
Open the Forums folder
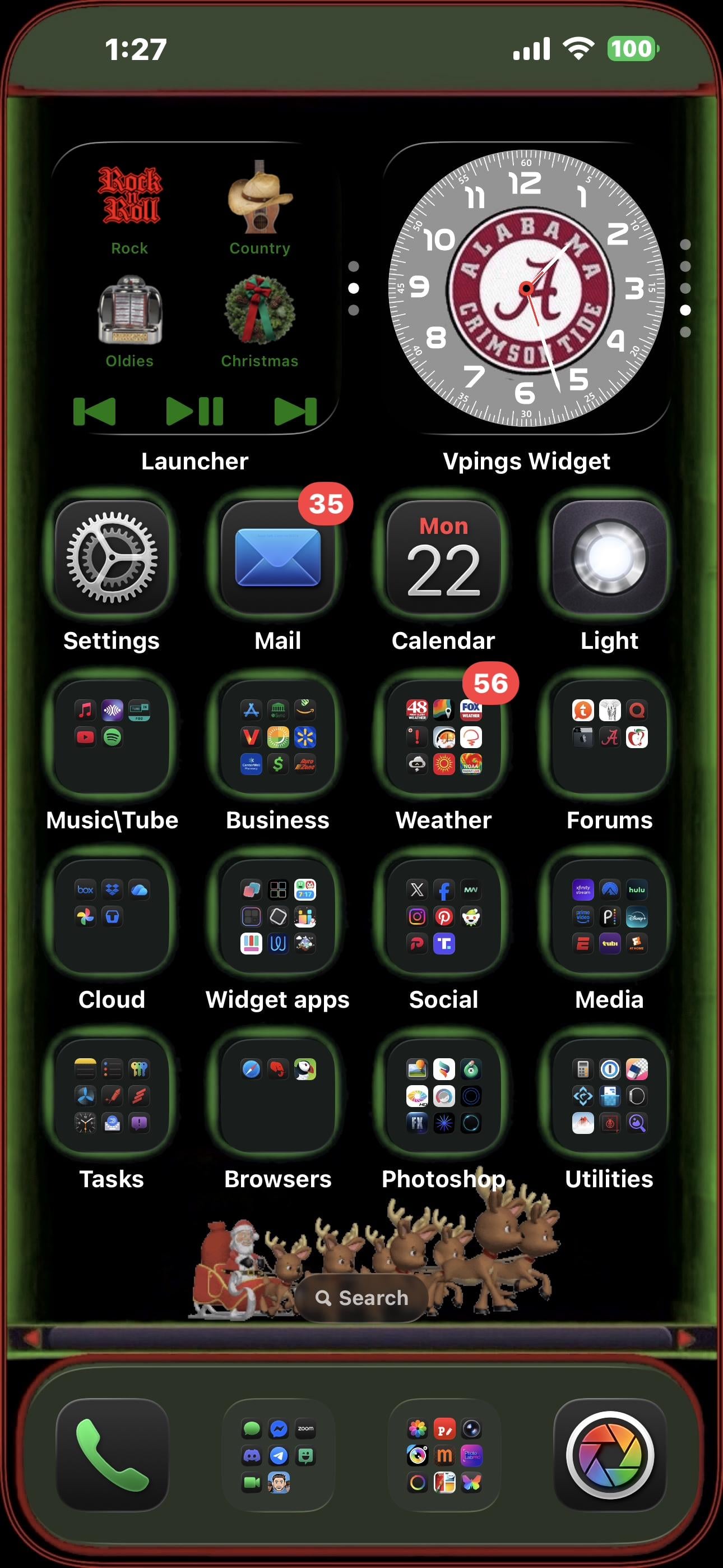tap(609, 736)
